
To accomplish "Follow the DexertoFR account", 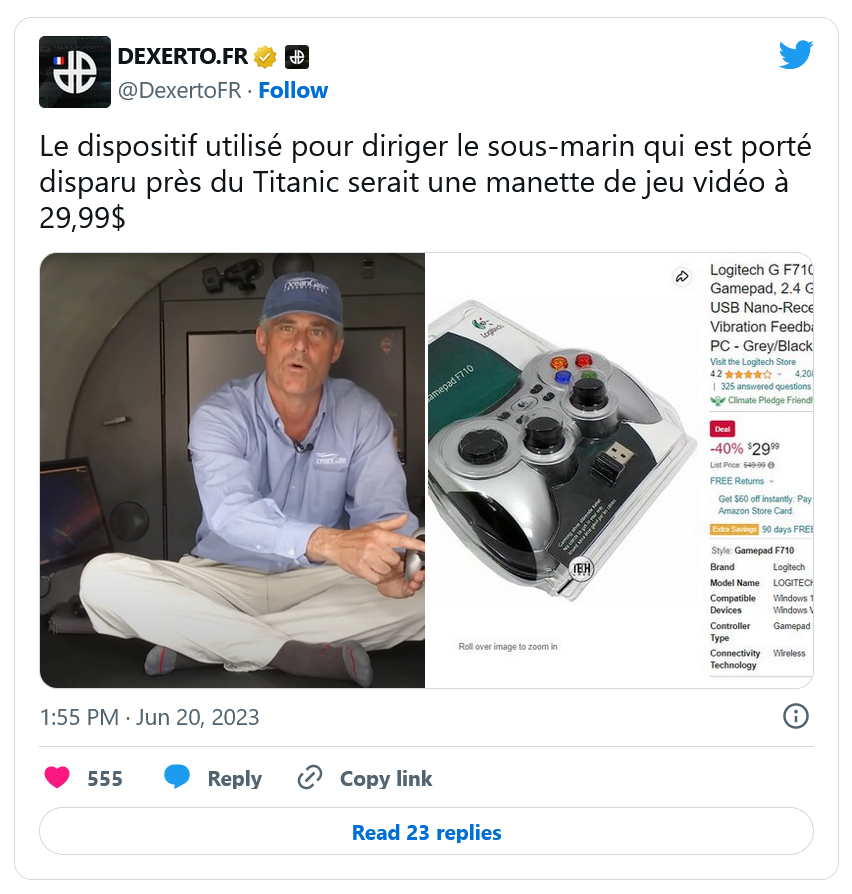I will point(292,90).
